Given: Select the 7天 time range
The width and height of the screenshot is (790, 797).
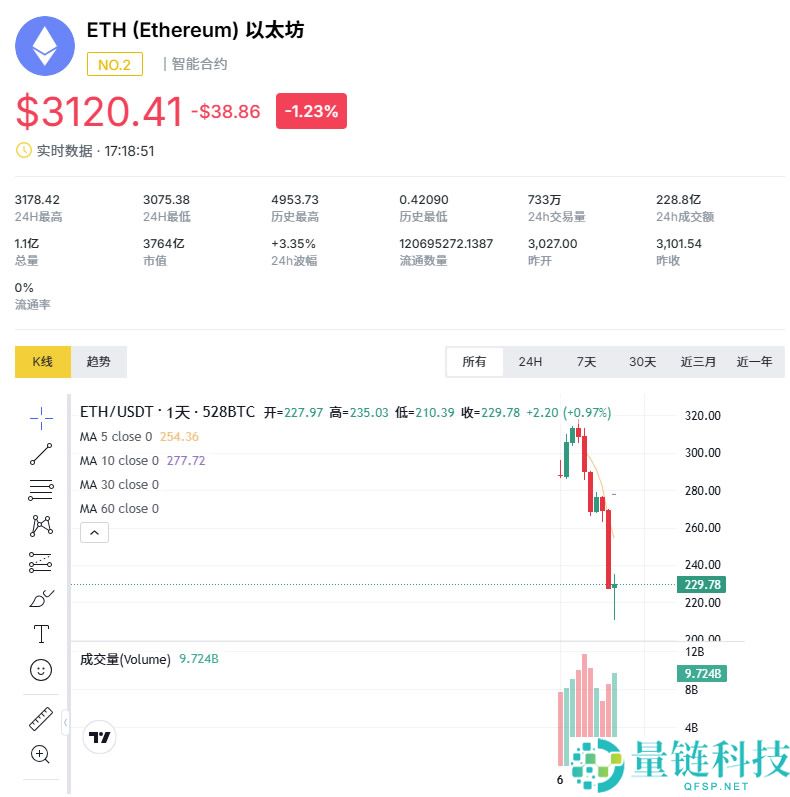Looking at the screenshot, I should (x=586, y=362).
